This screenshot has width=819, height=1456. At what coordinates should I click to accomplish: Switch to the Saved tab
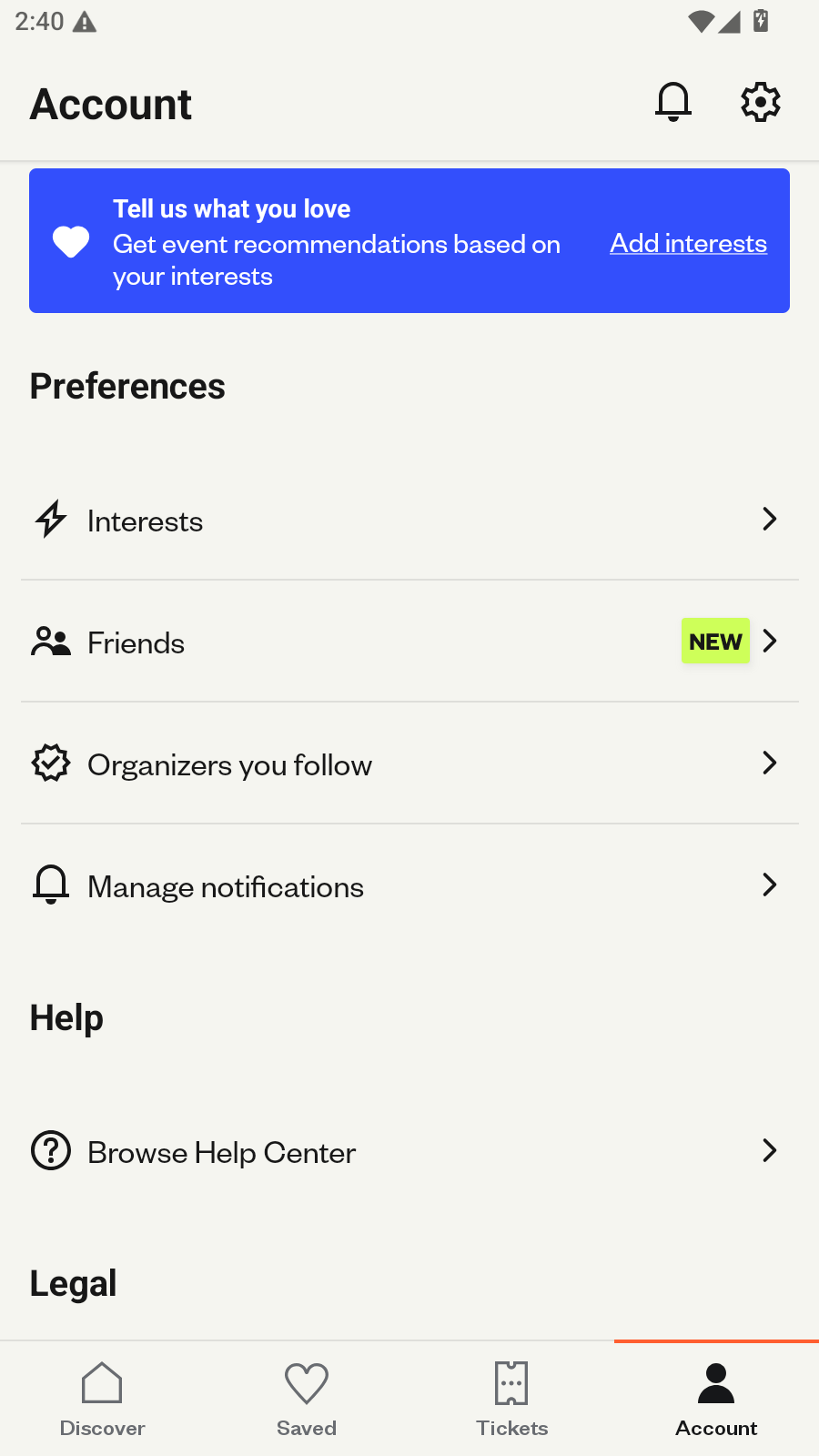coord(307,1400)
